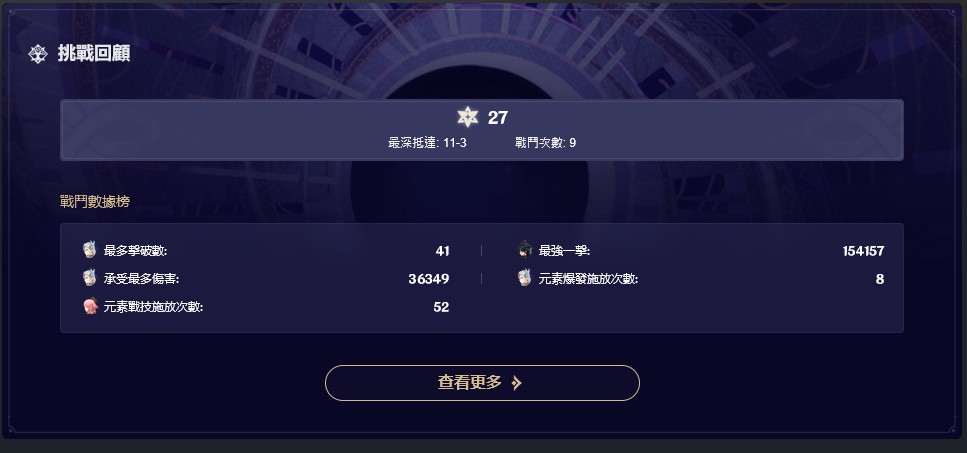Tap the 查看更多 button
This screenshot has height=453, width=967.
click(481, 383)
